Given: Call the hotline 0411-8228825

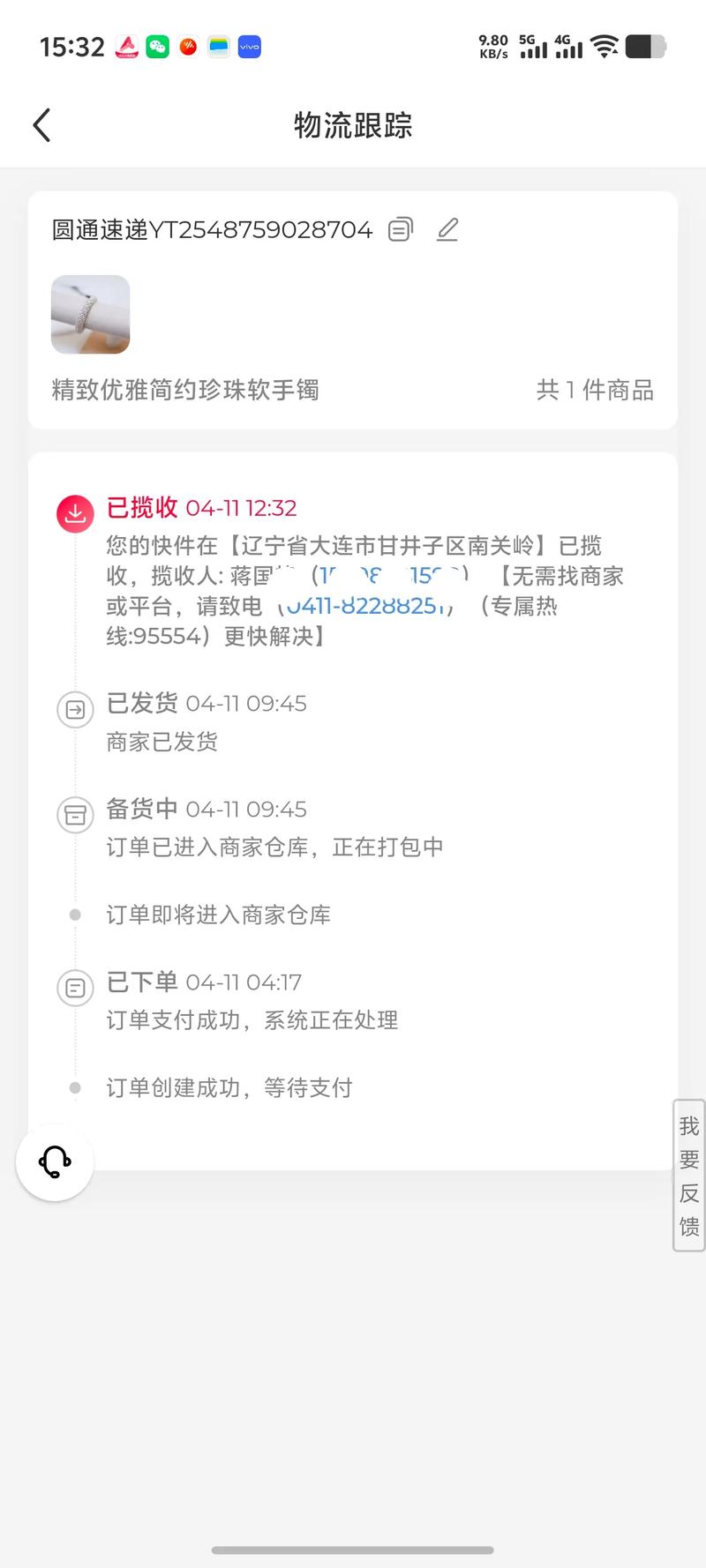Looking at the screenshot, I should tap(365, 606).
